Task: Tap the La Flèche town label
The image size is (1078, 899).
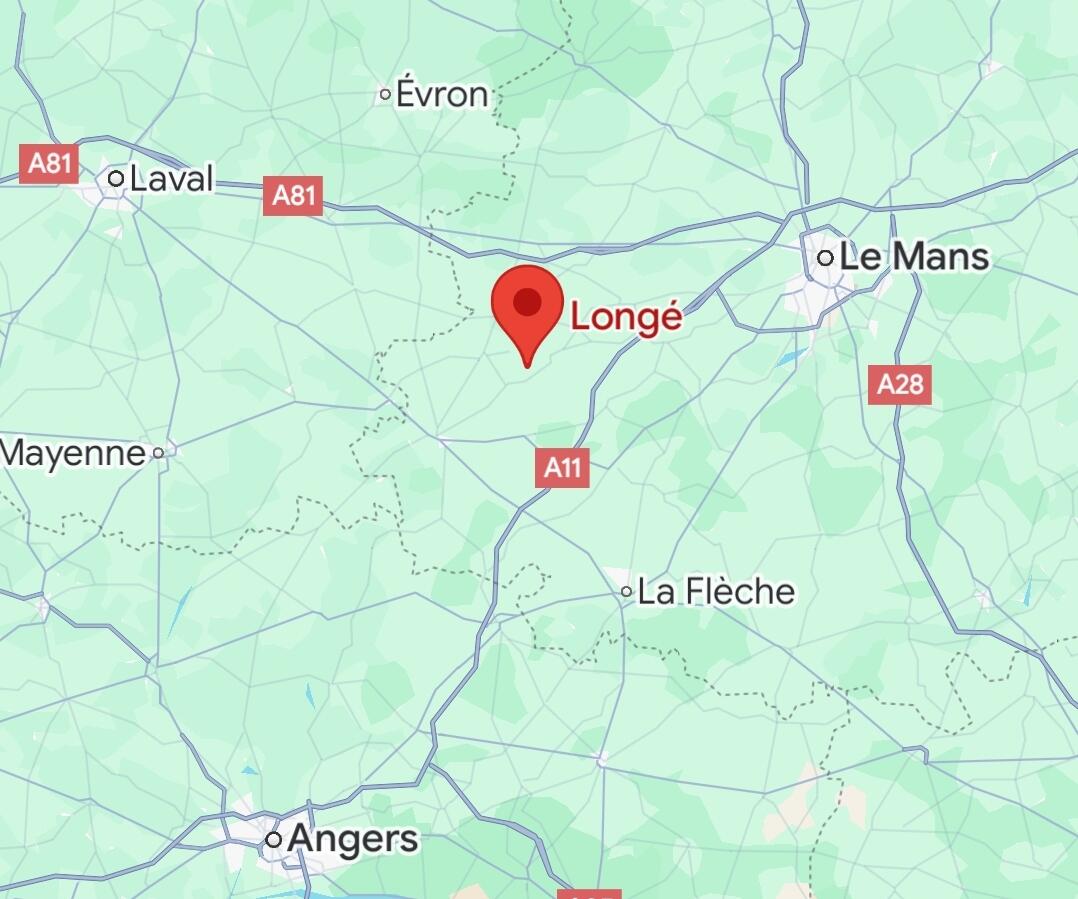Action: pyautogui.click(x=715, y=591)
